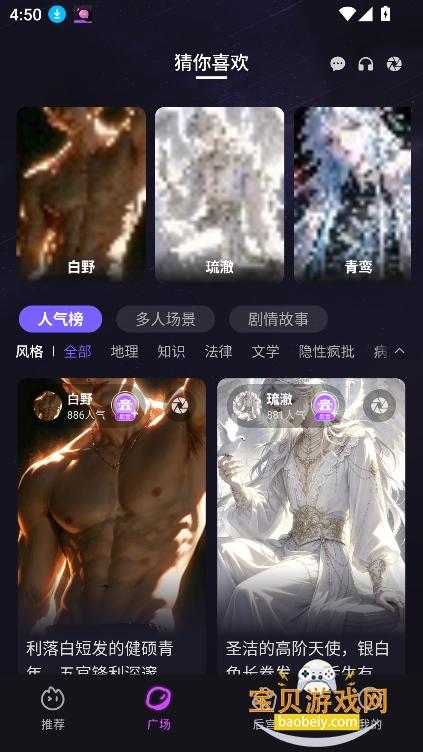Collapse the style filter with the chevron
This screenshot has width=423, height=752.
(x=399, y=351)
